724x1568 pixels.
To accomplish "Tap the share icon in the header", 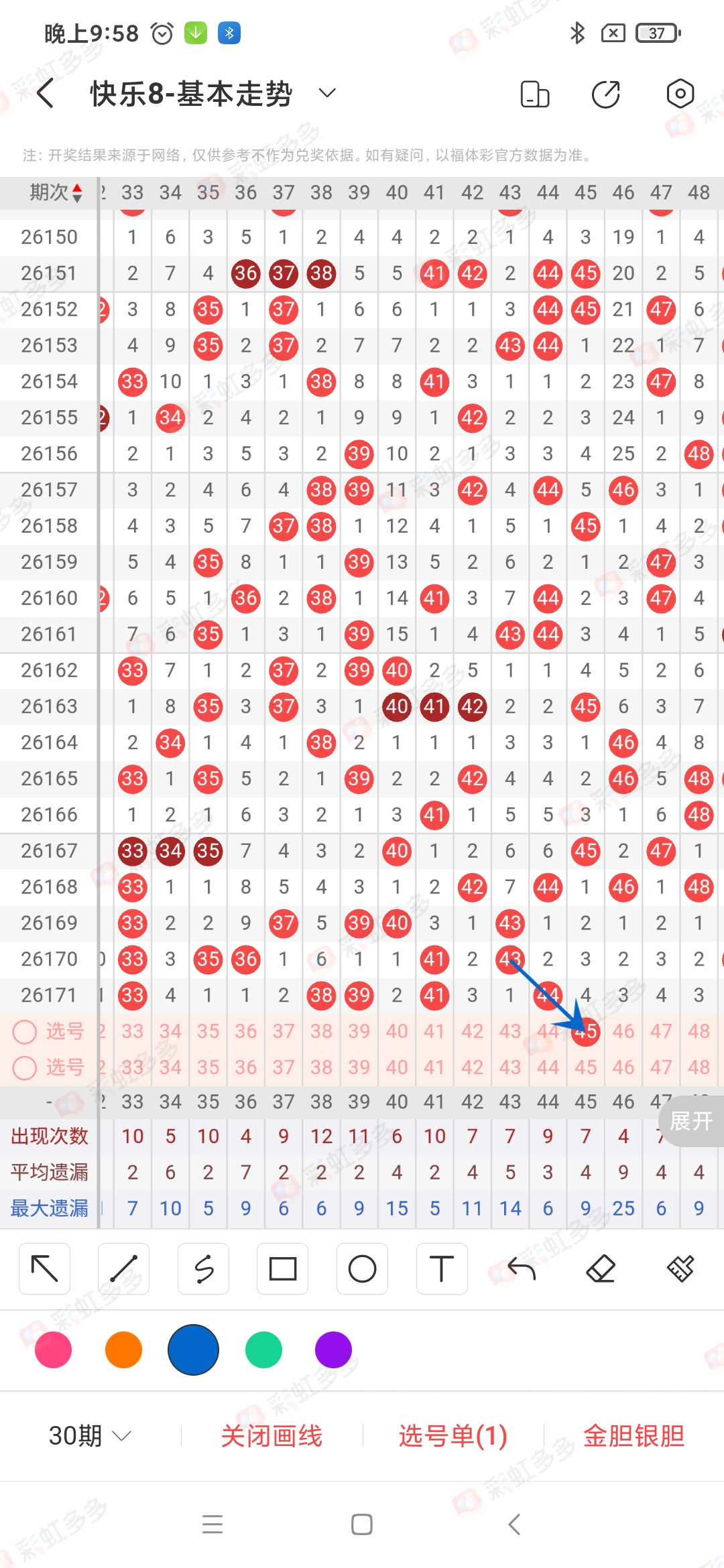I will 606,94.
